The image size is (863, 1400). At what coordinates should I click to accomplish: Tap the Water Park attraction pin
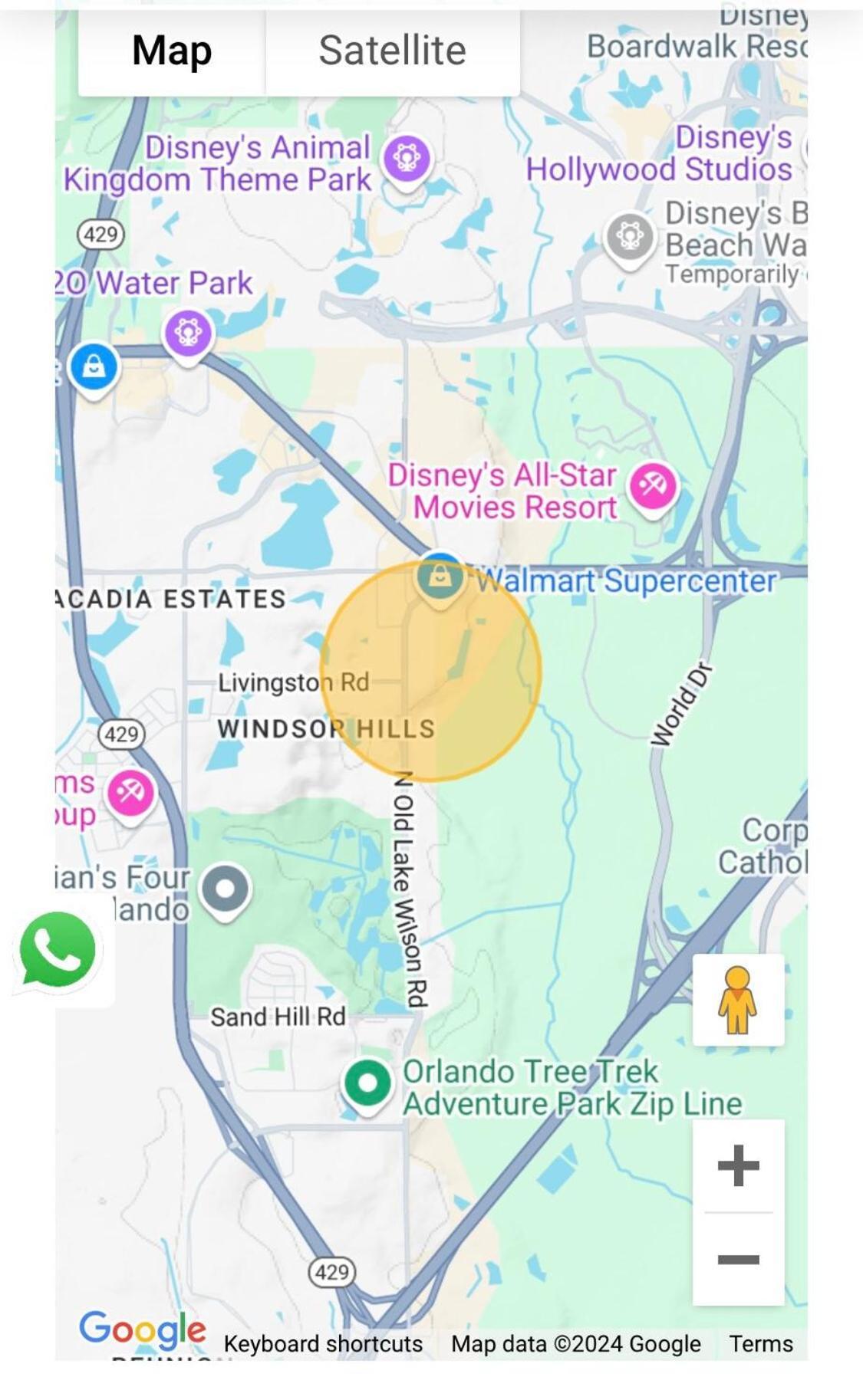click(x=188, y=334)
